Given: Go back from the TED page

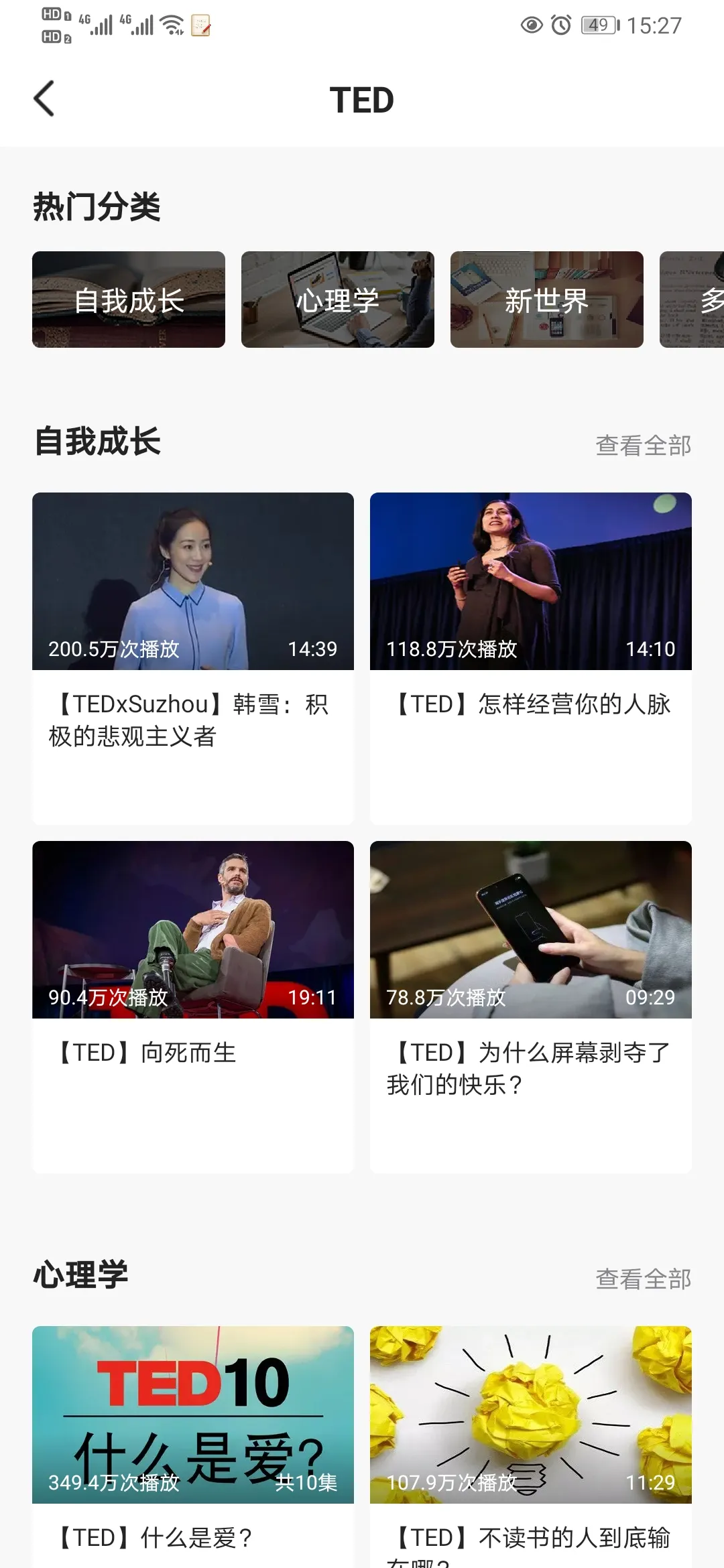Looking at the screenshot, I should (44, 99).
